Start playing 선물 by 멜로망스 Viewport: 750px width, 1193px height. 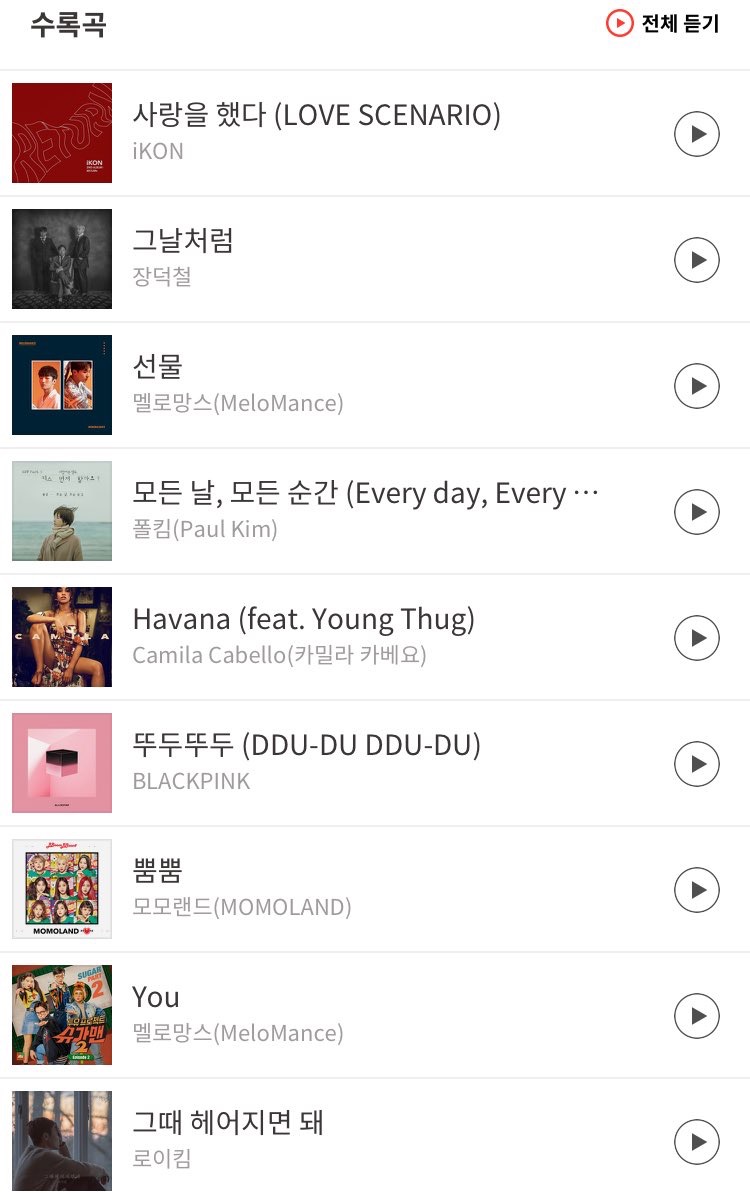697,386
